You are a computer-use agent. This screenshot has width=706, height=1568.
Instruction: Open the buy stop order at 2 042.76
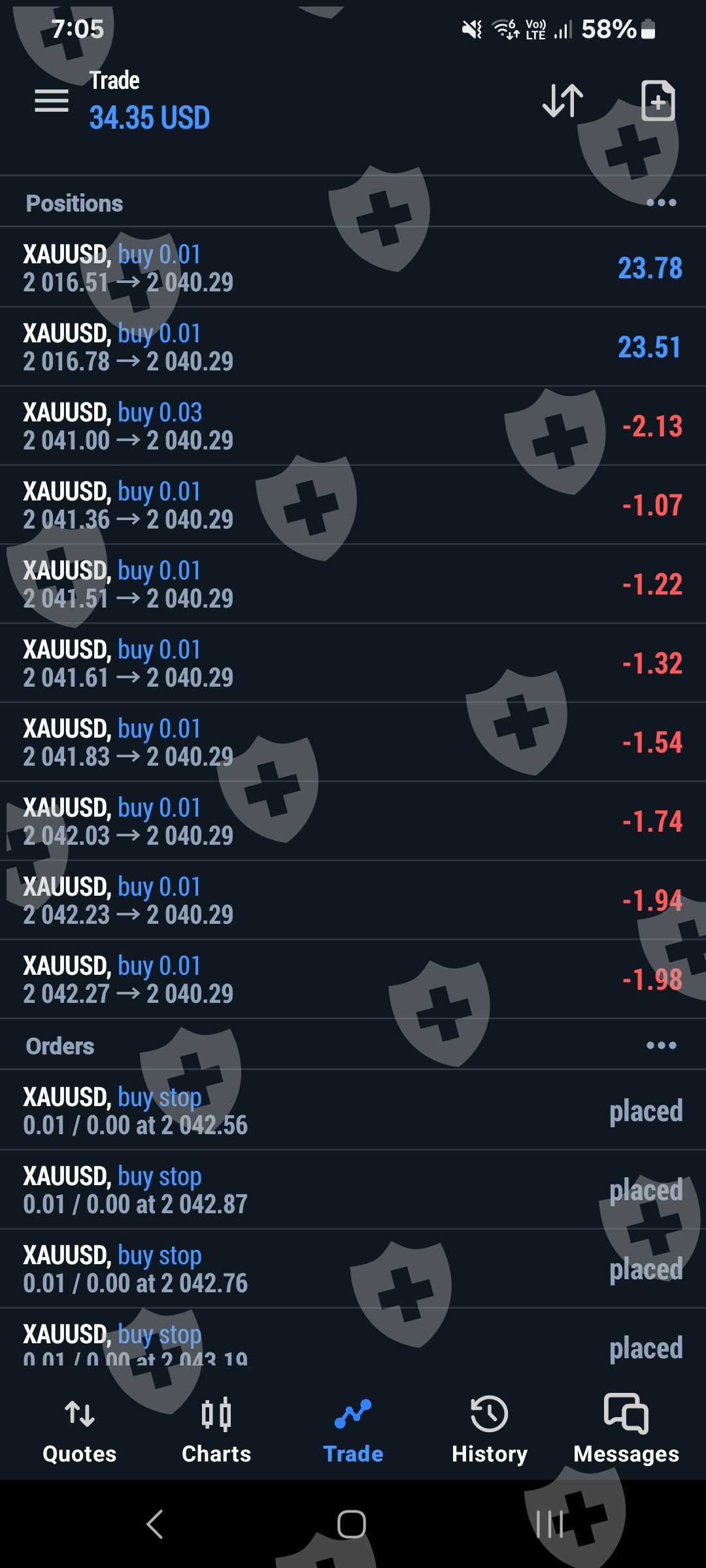353,1269
